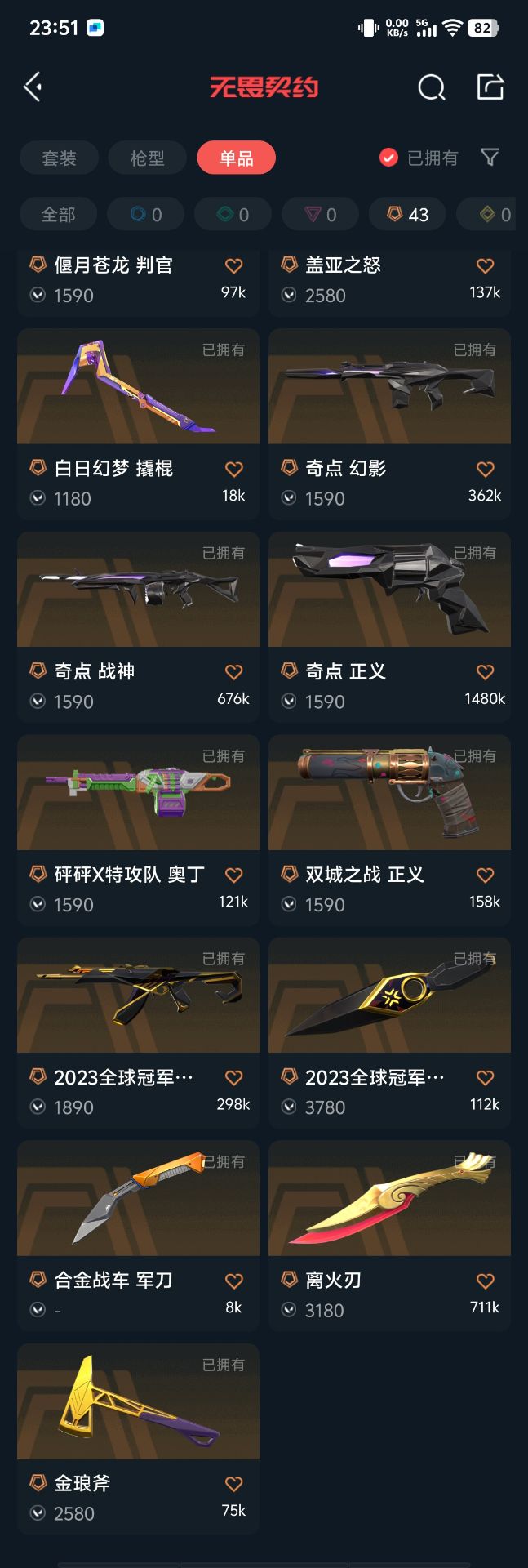The height and width of the screenshot is (1568, 528).
Task: Like the 奇点 战神 skin
Action: click(x=233, y=672)
